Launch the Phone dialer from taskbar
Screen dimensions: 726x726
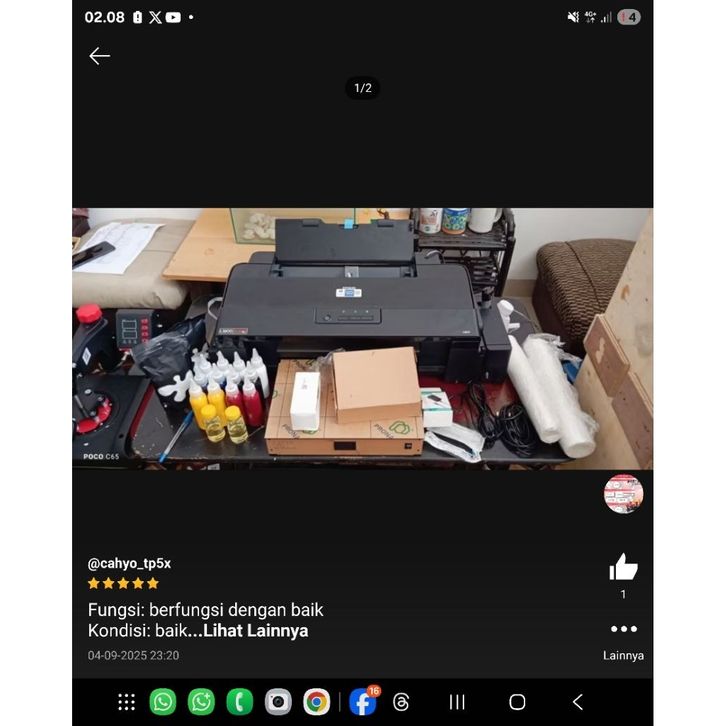point(240,702)
